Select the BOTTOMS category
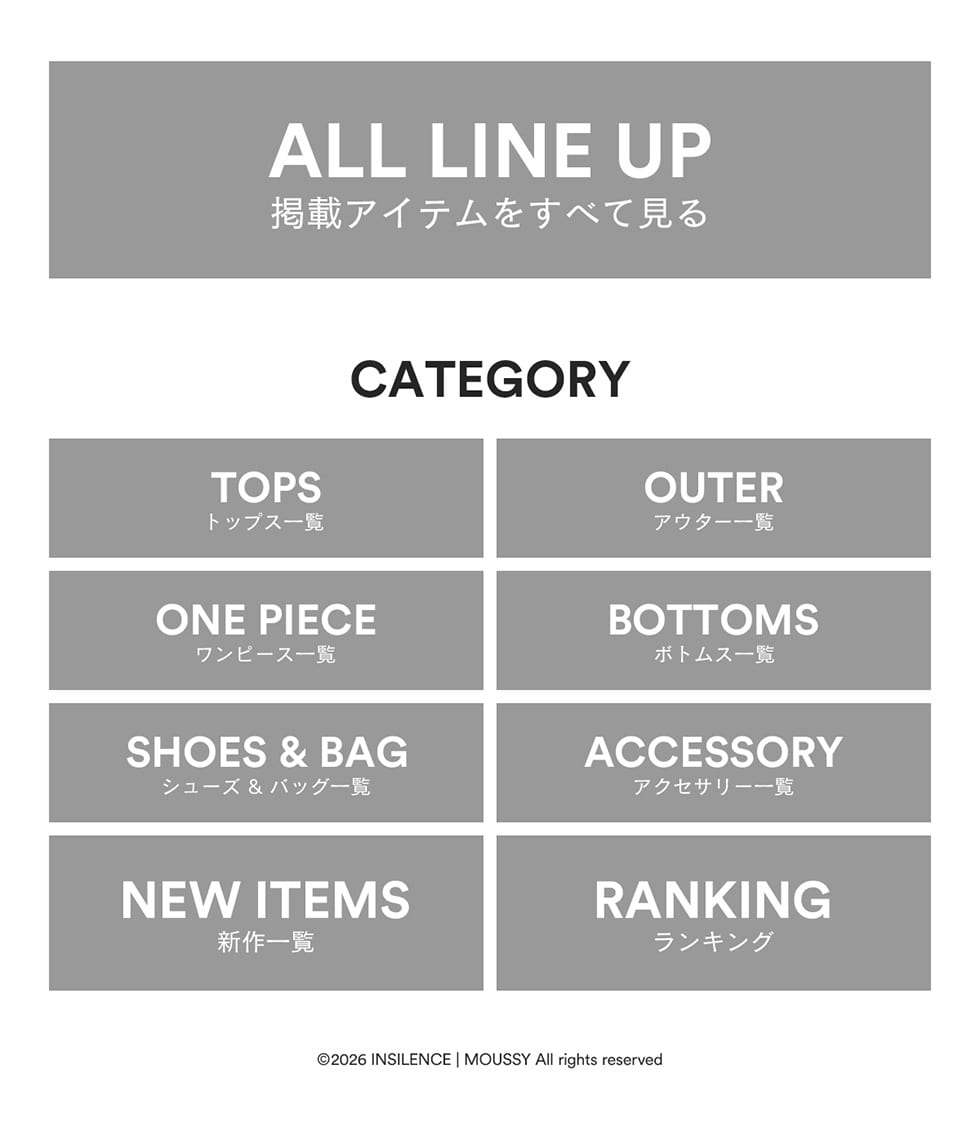The image size is (980, 1127). point(713,630)
